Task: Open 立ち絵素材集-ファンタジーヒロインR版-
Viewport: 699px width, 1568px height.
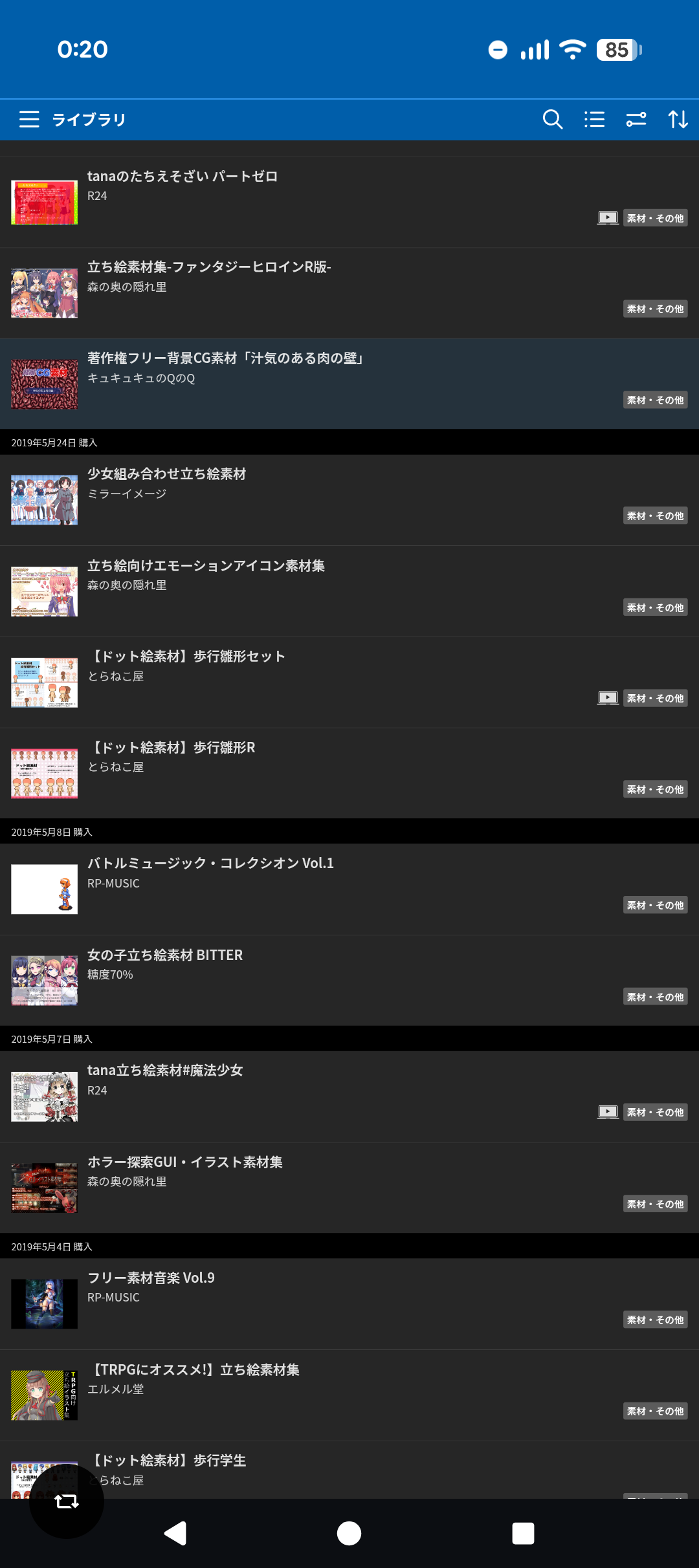Action: point(349,293)
